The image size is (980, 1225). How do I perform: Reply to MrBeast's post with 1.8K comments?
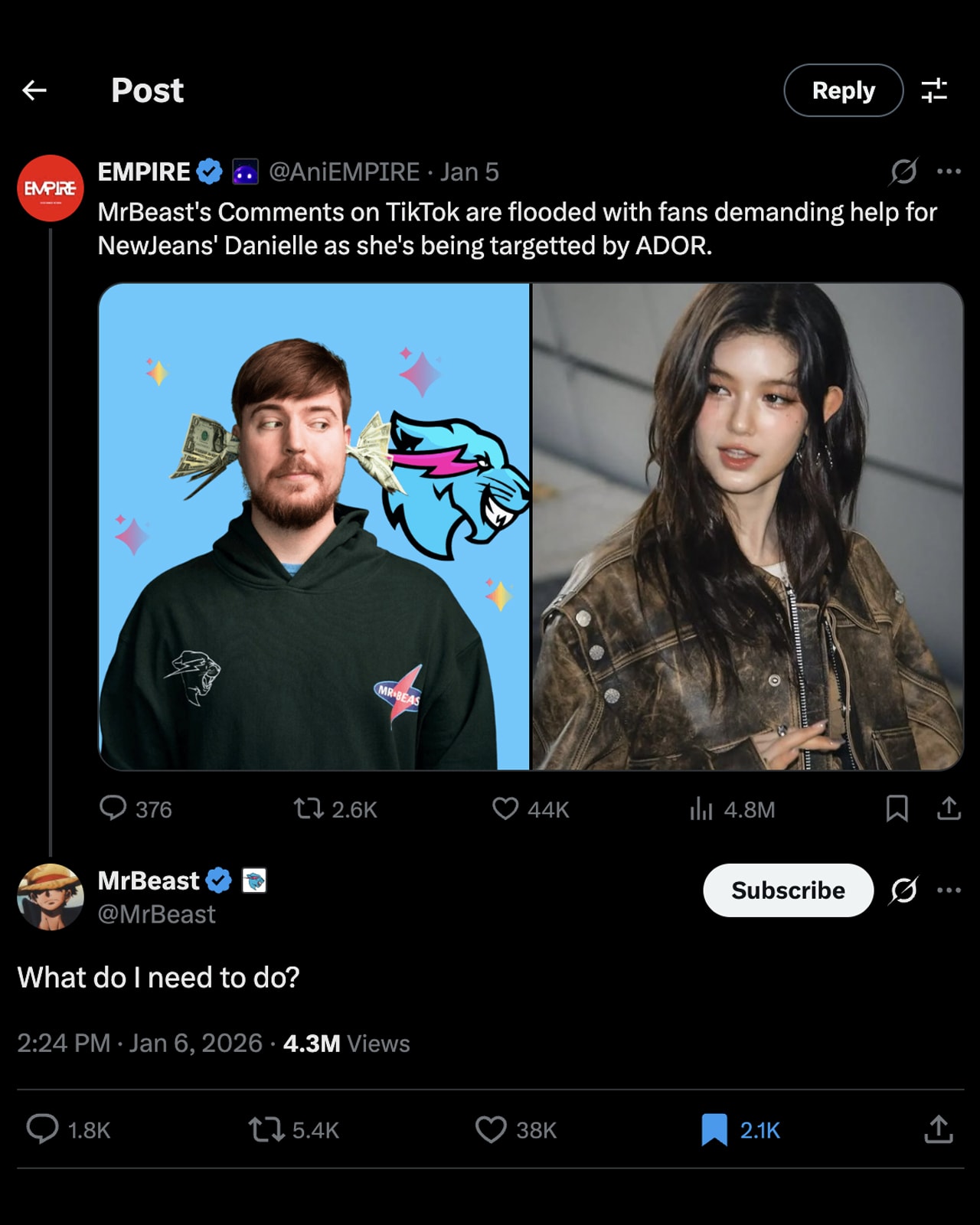coord(43,1129)
